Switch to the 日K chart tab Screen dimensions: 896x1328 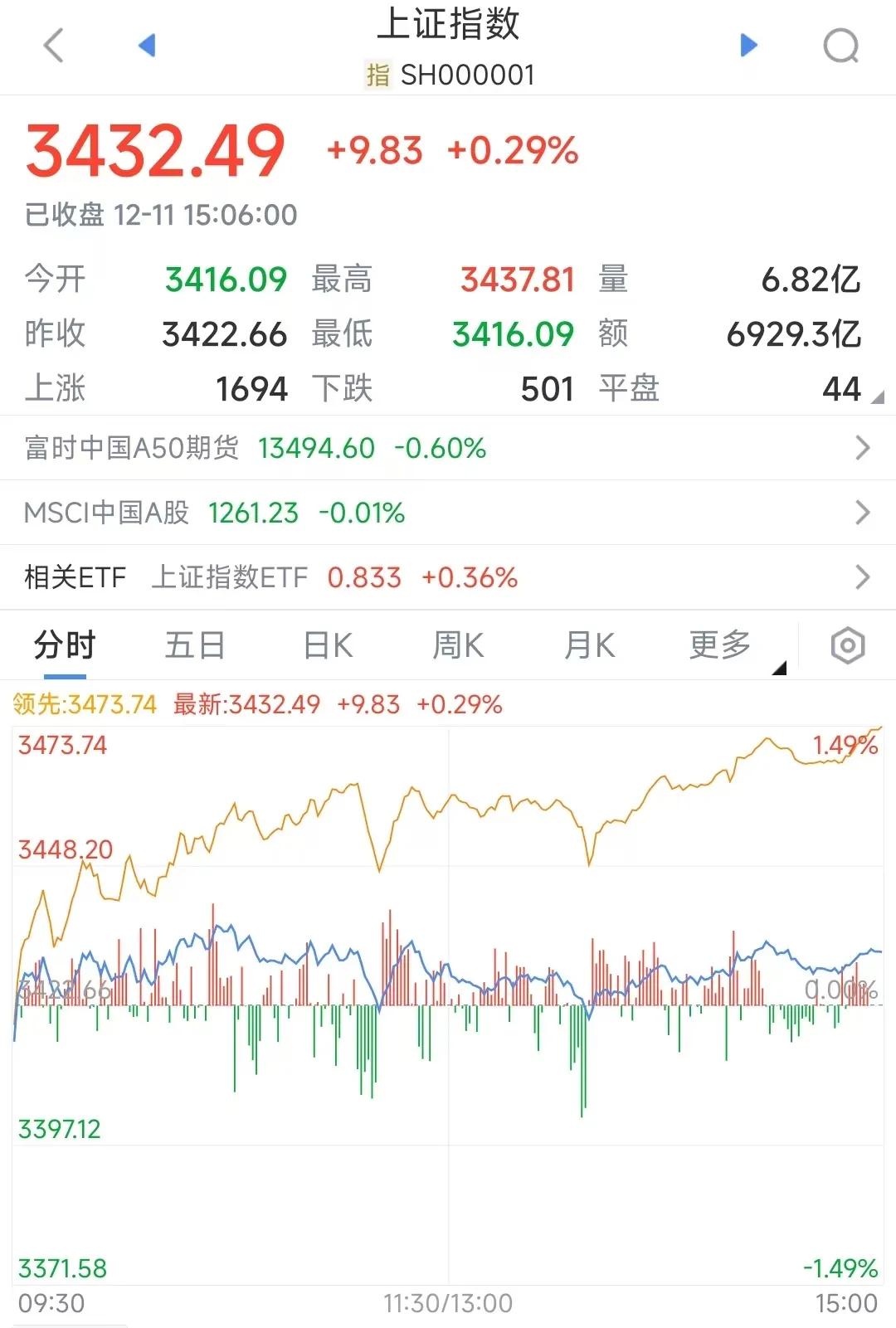click(x=328, y=645)
